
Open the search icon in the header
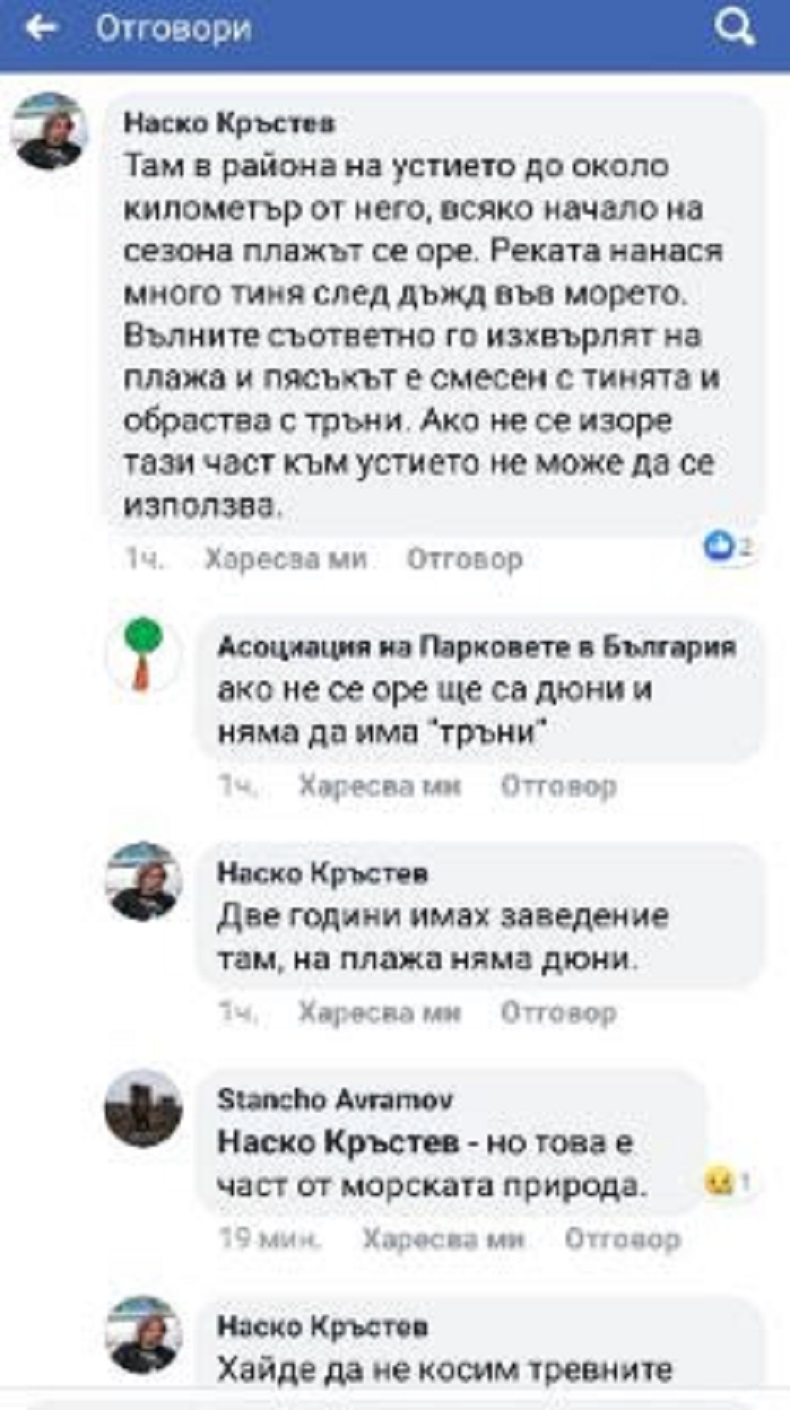click(x=736, y=30)
